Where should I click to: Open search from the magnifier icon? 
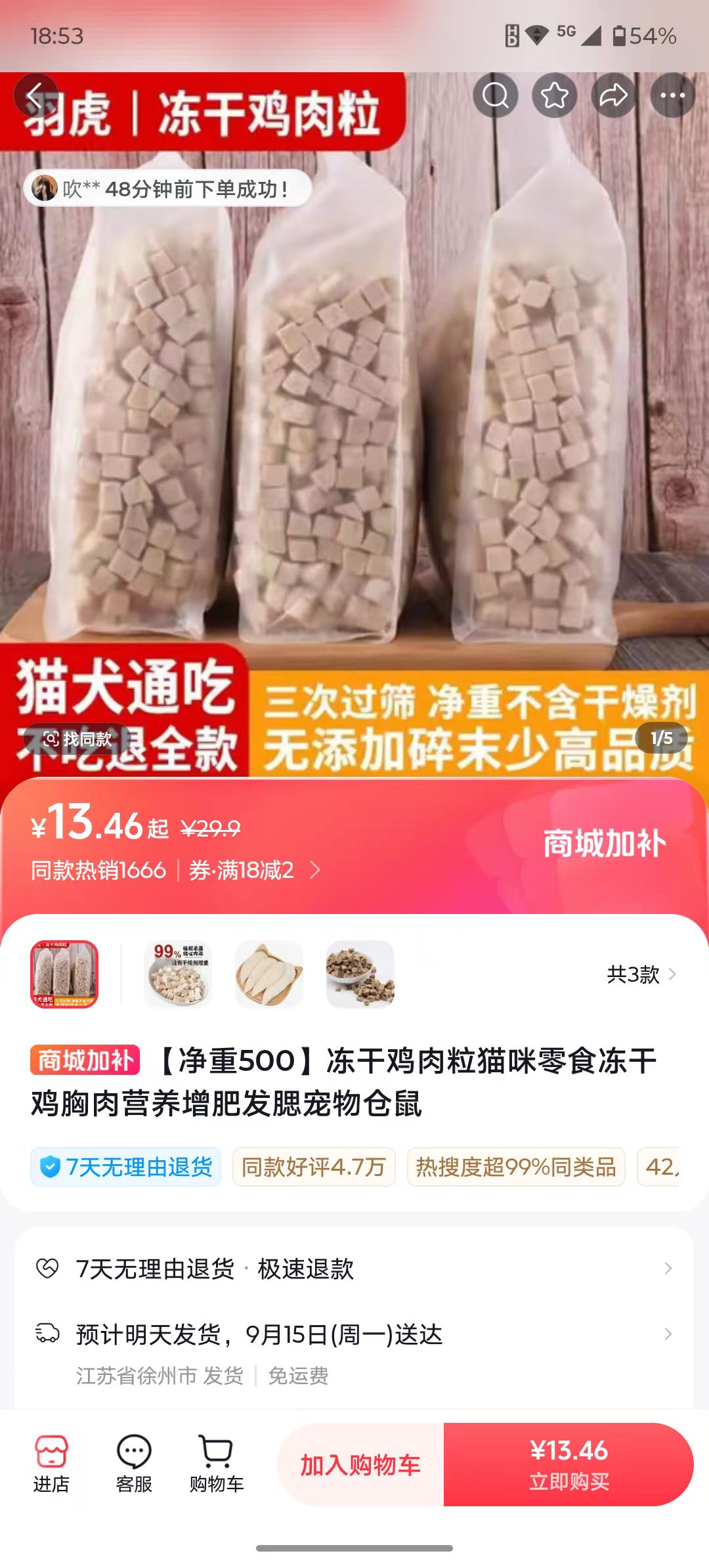[496, 96]
